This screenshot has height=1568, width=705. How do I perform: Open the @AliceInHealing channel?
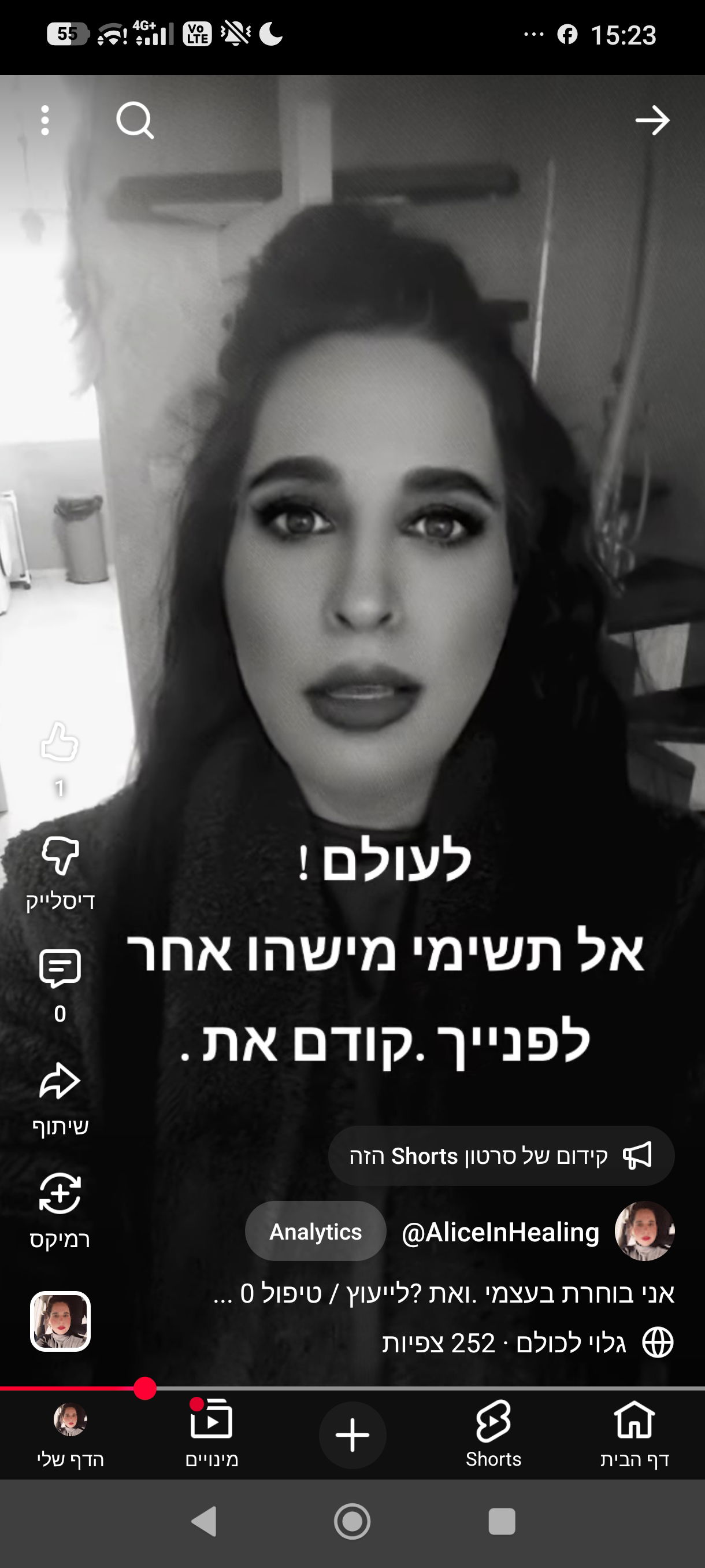(500, 1232)
